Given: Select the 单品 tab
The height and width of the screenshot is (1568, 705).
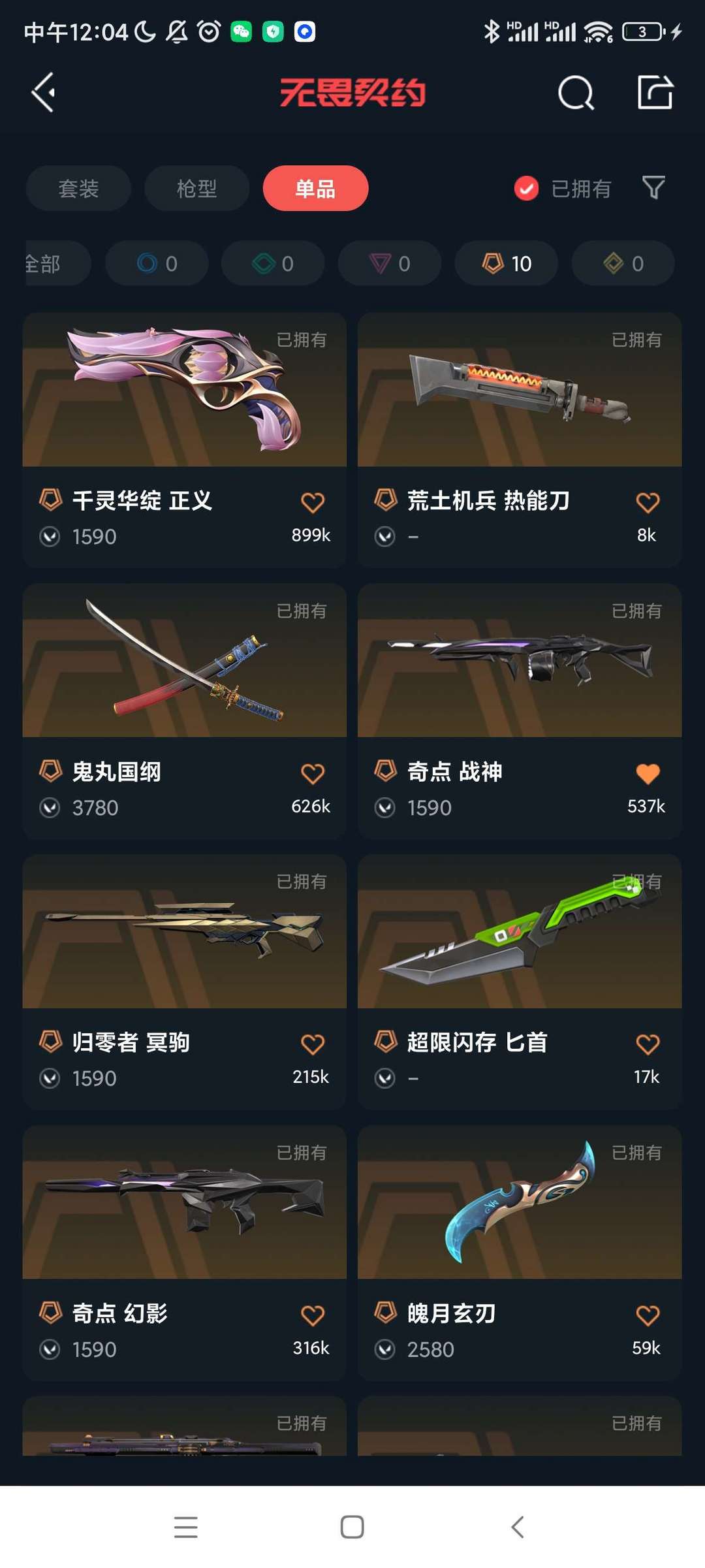Looking at the screenshot, I should point(315,189).
